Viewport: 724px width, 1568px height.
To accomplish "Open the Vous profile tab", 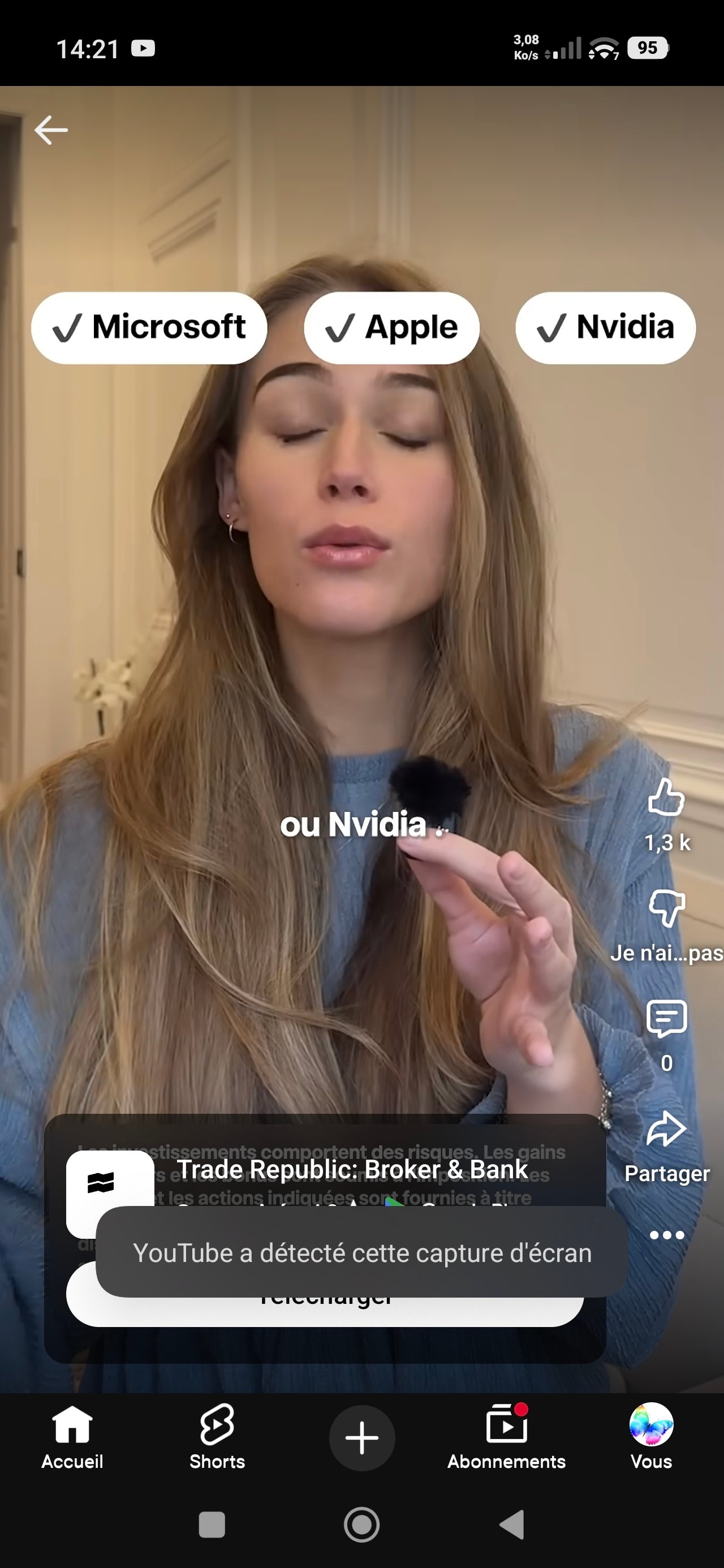I will [651, 1437].
